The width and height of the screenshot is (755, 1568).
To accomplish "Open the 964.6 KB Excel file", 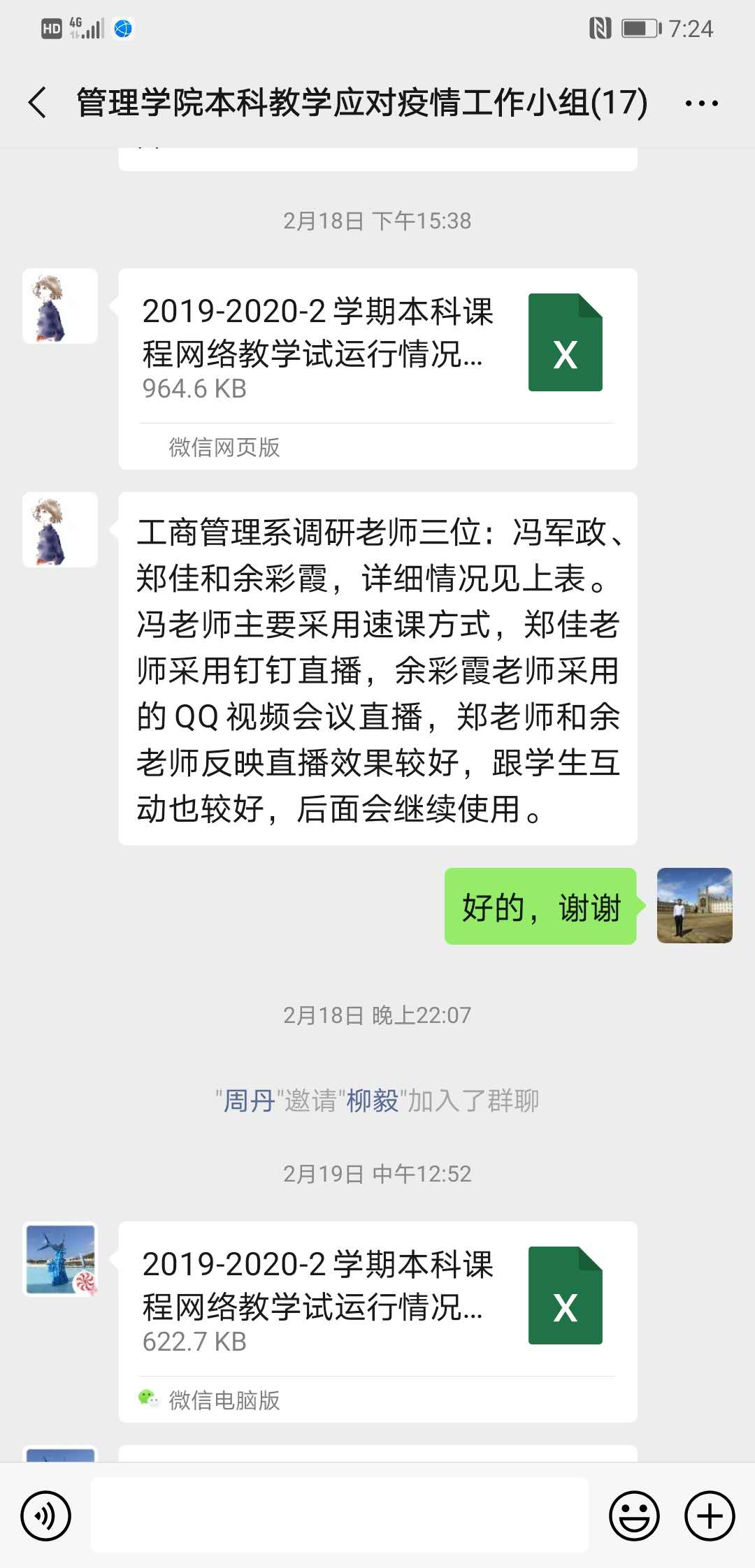I will pyautogui.click(x=377, y=347).
